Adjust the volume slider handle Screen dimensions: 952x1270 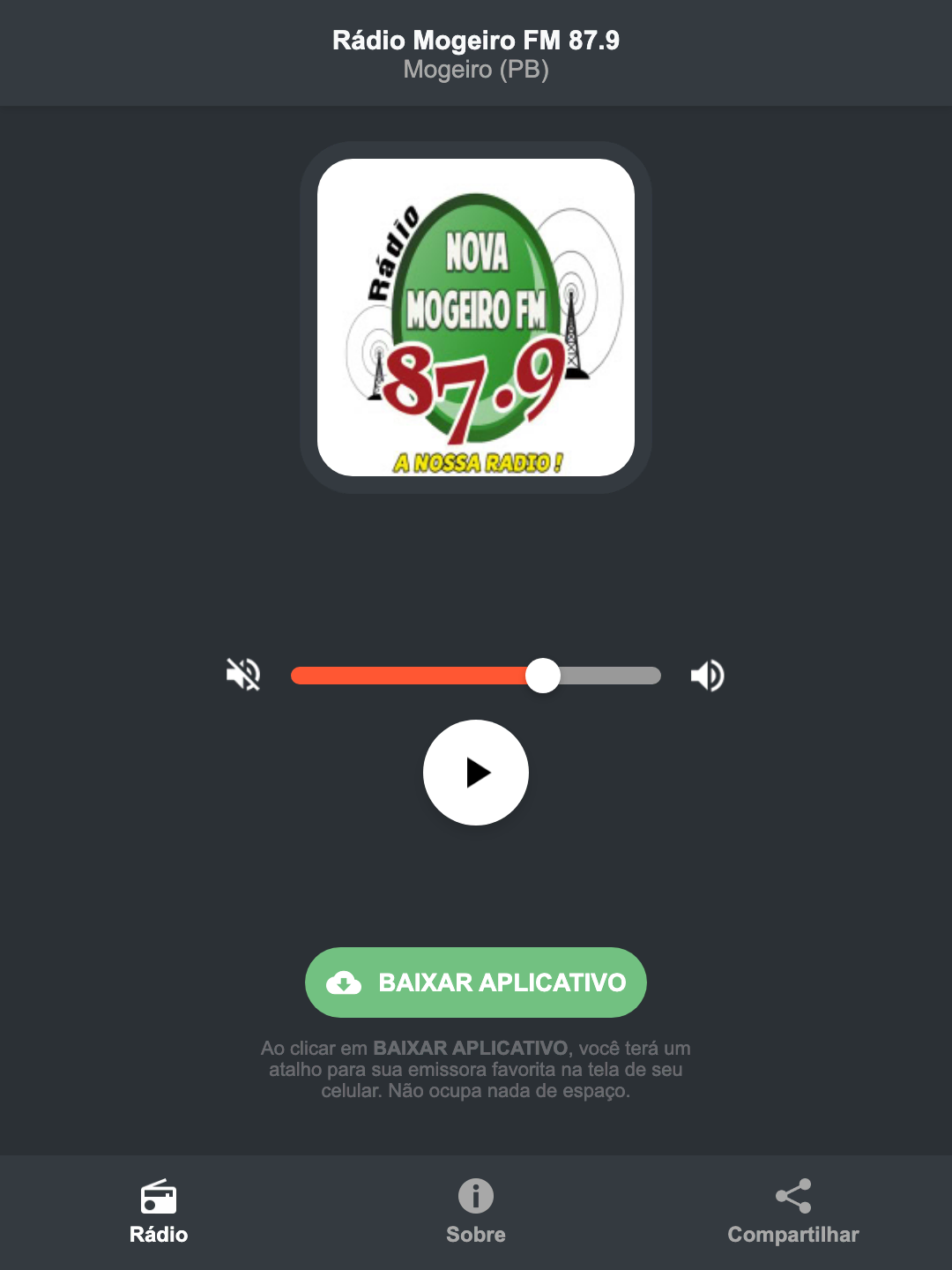click(x=543, y=675)
